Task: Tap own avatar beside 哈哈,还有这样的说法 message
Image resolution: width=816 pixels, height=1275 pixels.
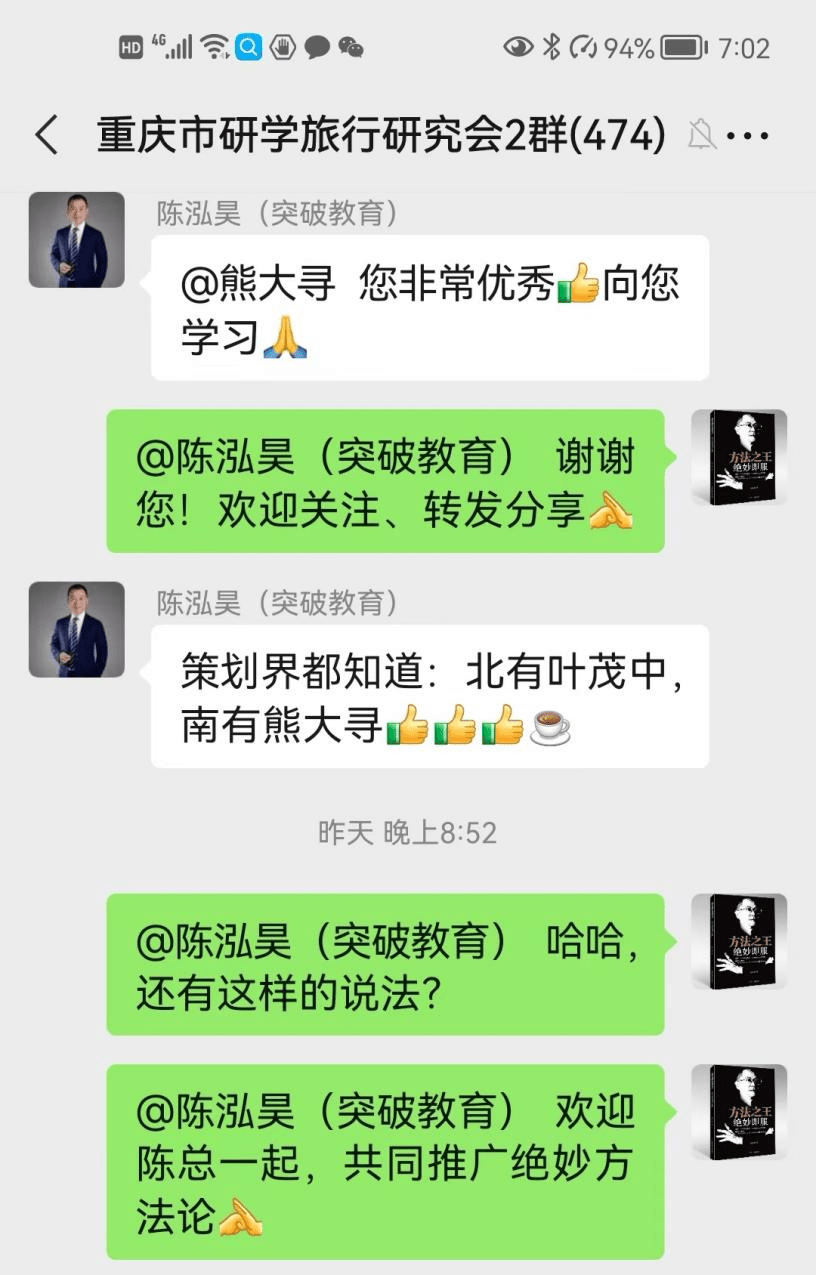Action: pyautogui.click(x=738, y=941)
